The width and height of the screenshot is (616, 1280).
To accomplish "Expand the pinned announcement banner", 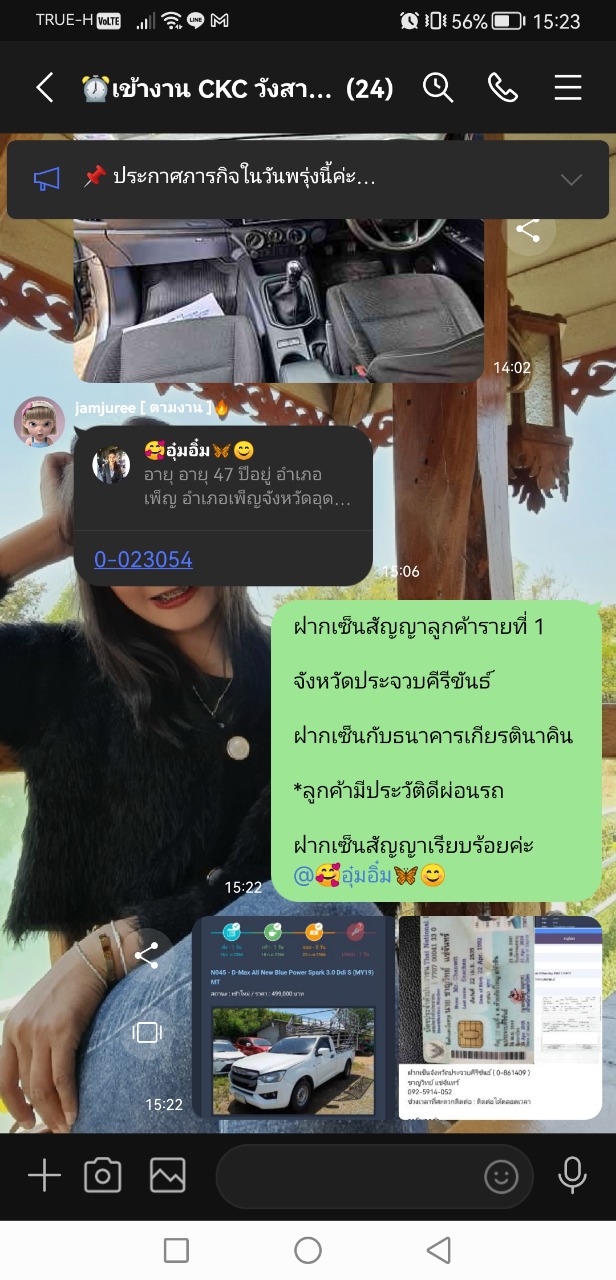I will 571,180.
